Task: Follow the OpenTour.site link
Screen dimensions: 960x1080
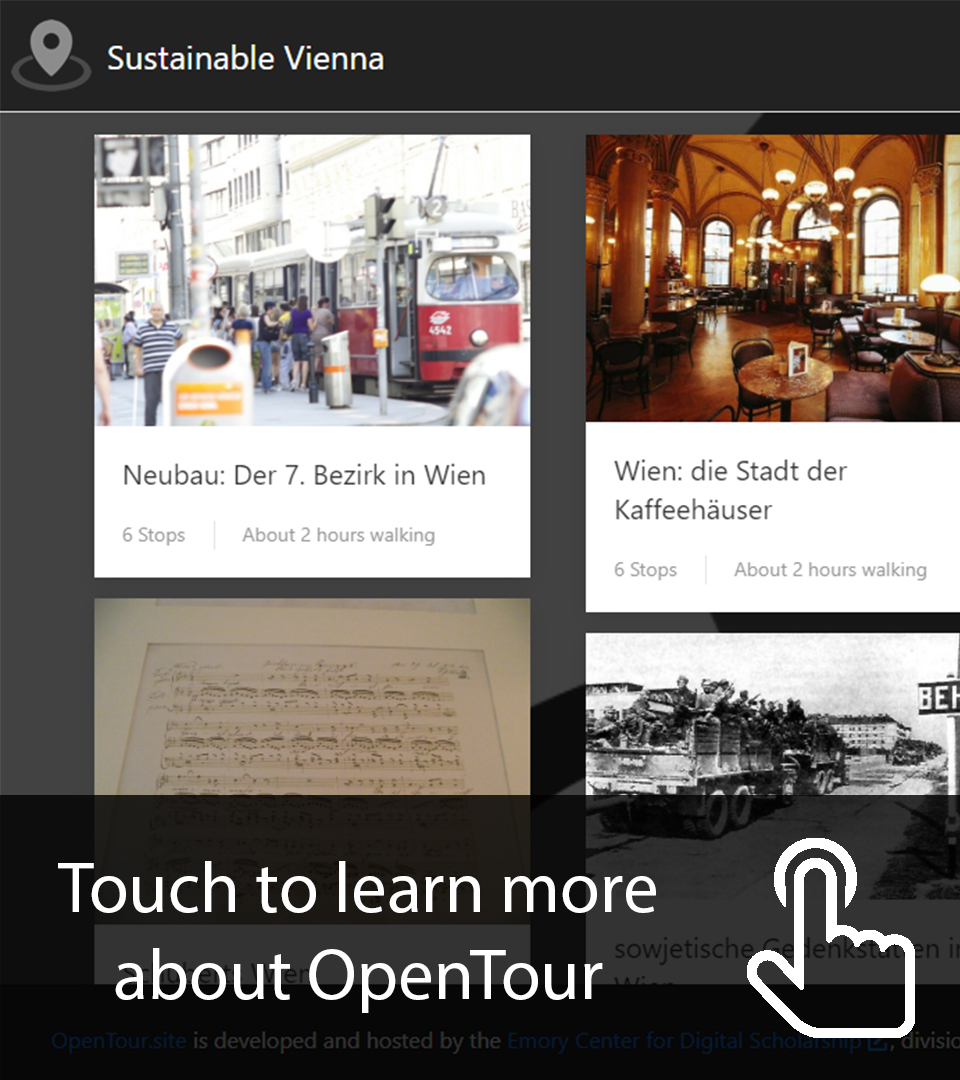Action: [118, 1041]
